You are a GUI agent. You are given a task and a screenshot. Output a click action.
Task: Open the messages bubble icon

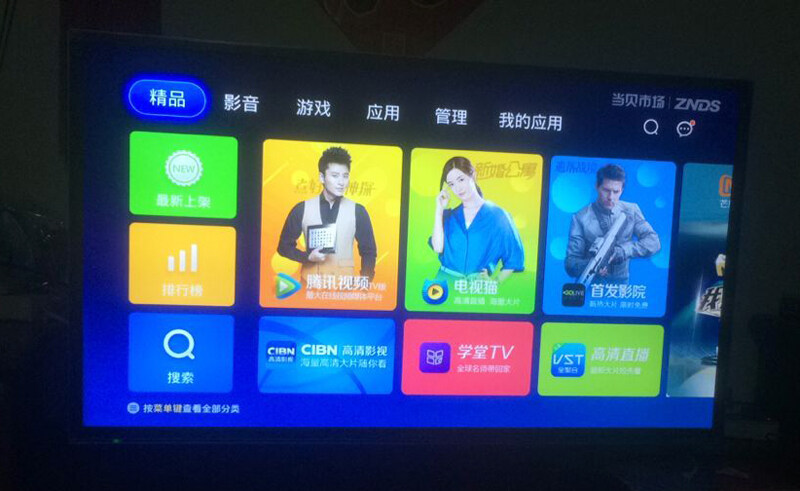pos(685,128)
